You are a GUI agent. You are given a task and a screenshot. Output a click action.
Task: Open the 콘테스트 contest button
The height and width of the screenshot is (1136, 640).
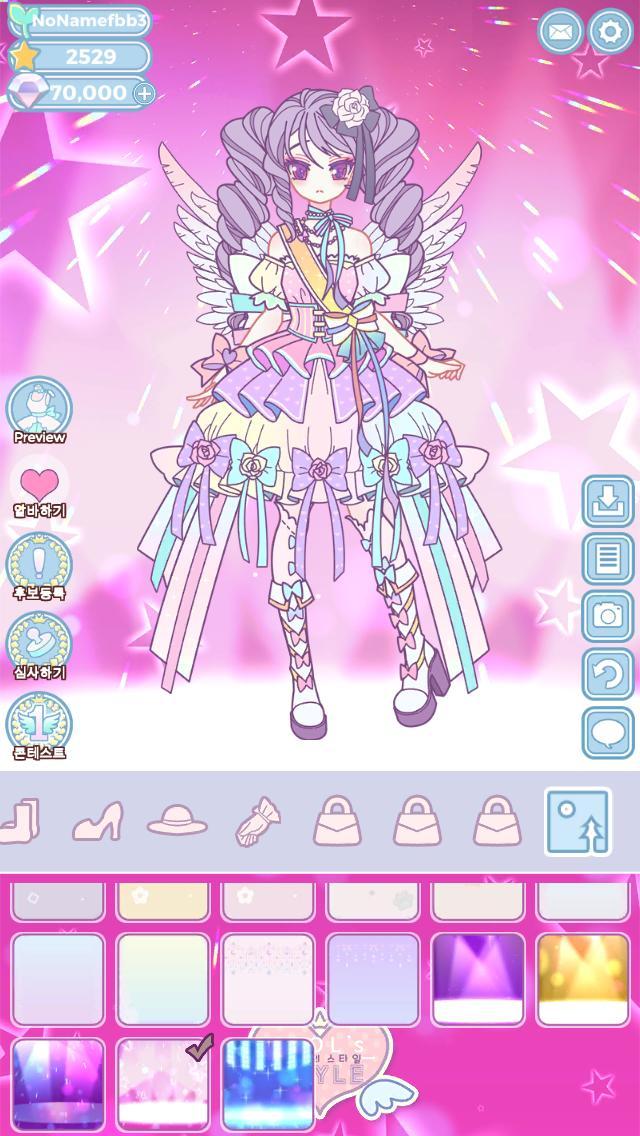(39, 723)
